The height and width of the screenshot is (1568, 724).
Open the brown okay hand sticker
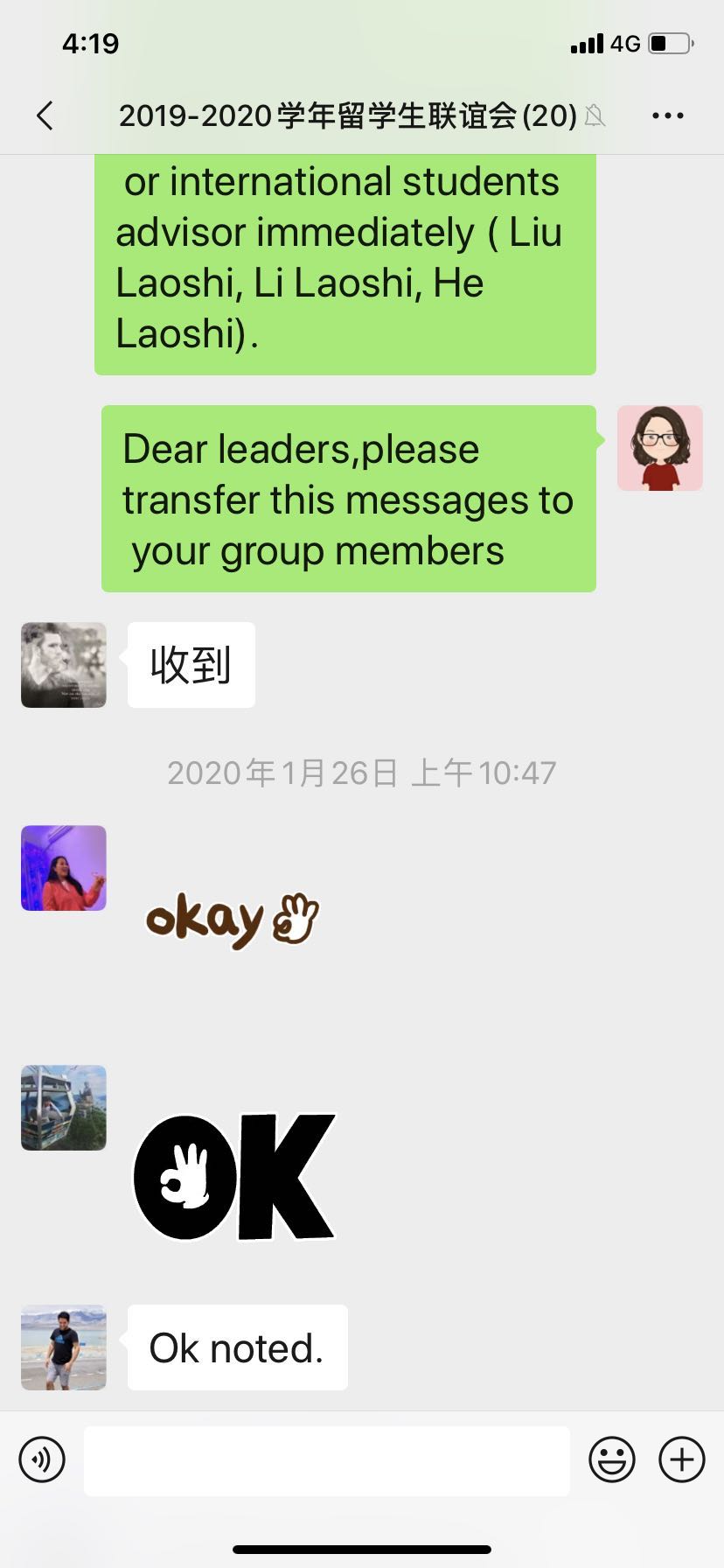[x=232, y=920]
